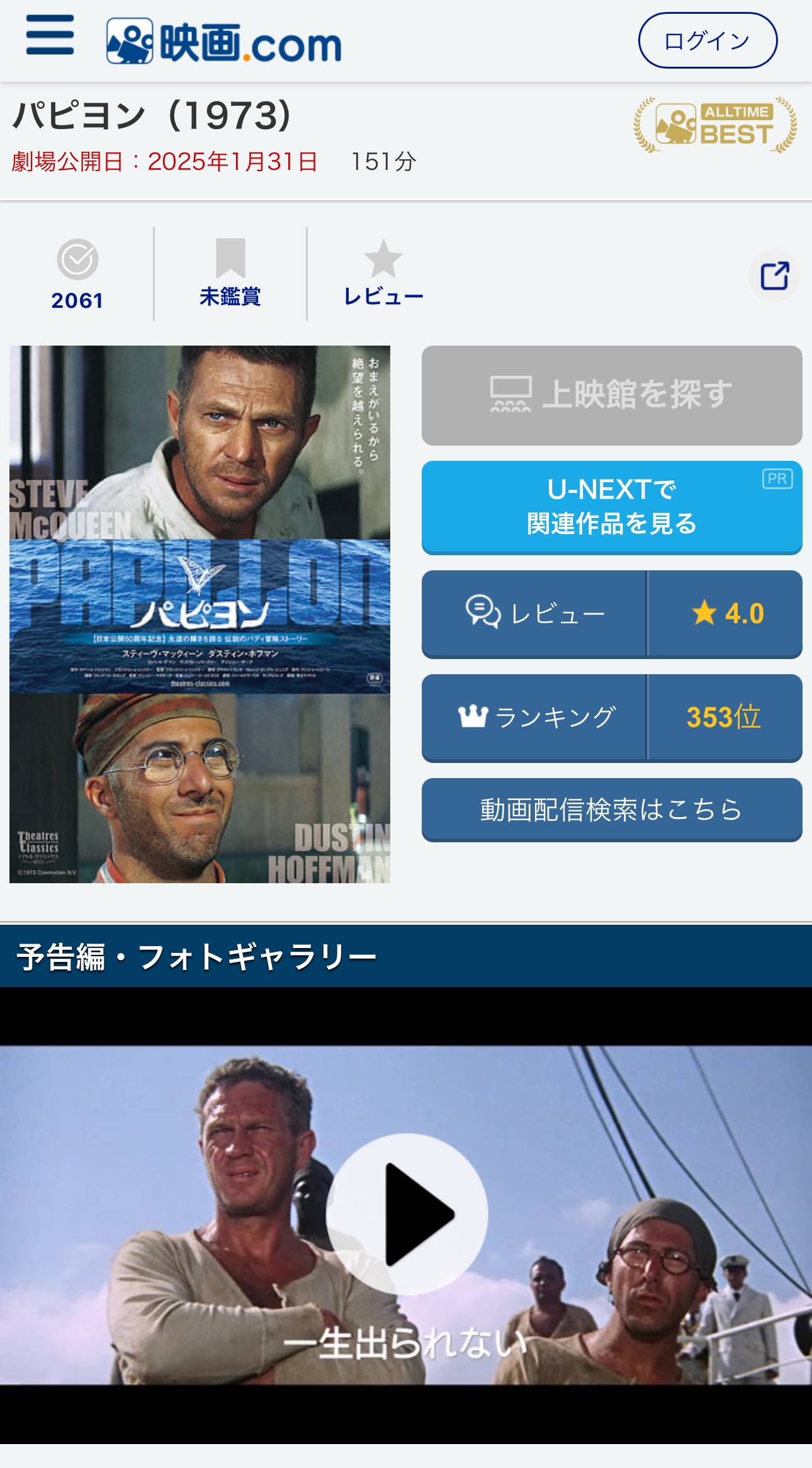Share this movie page

click(x=774, y=276)
